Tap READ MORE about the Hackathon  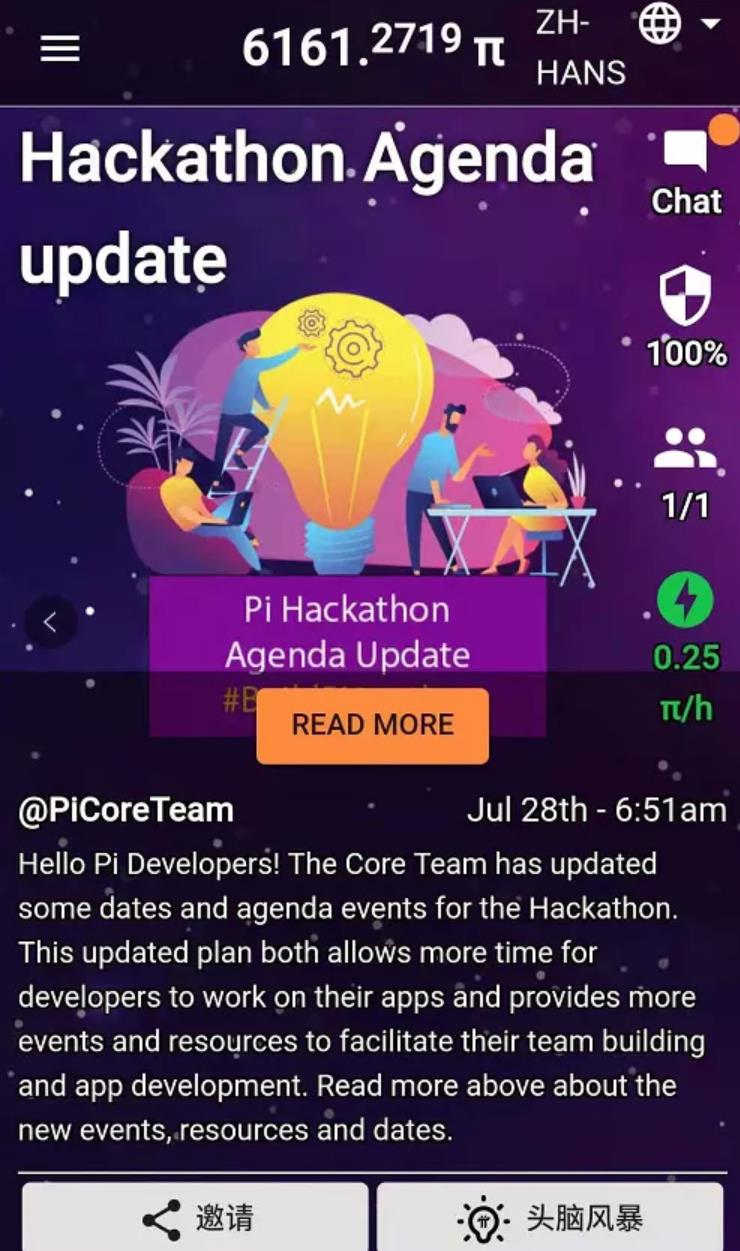pyautogui.click(x=372, y=725)
